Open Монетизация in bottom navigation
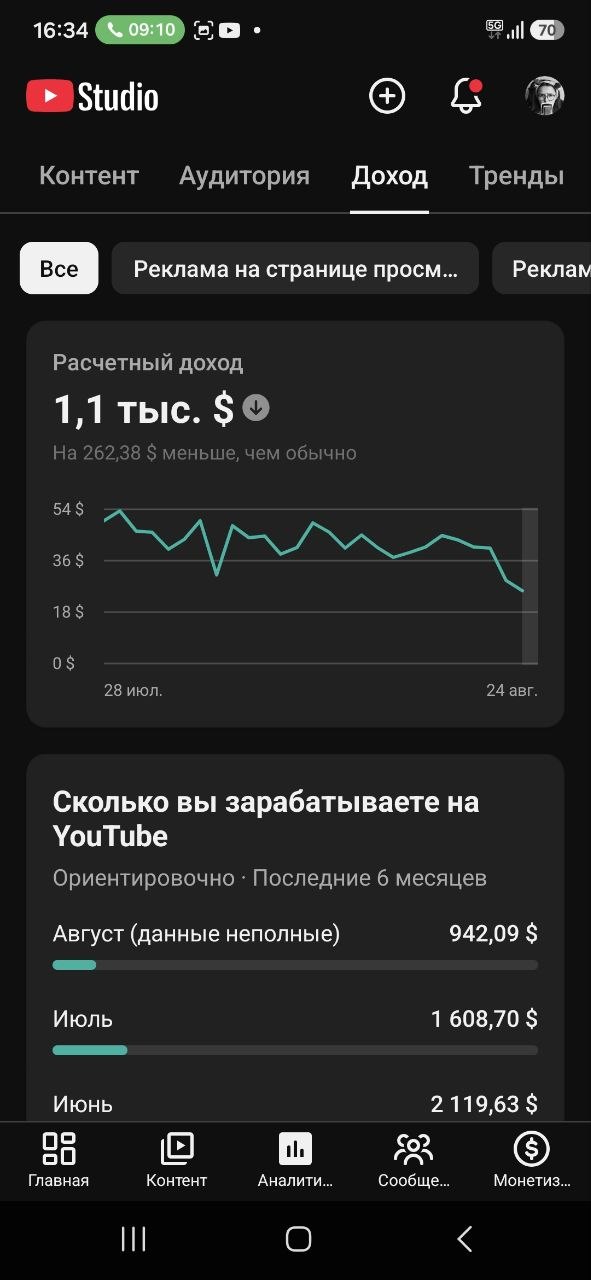591x1280 pixels. pos(531,1160)
